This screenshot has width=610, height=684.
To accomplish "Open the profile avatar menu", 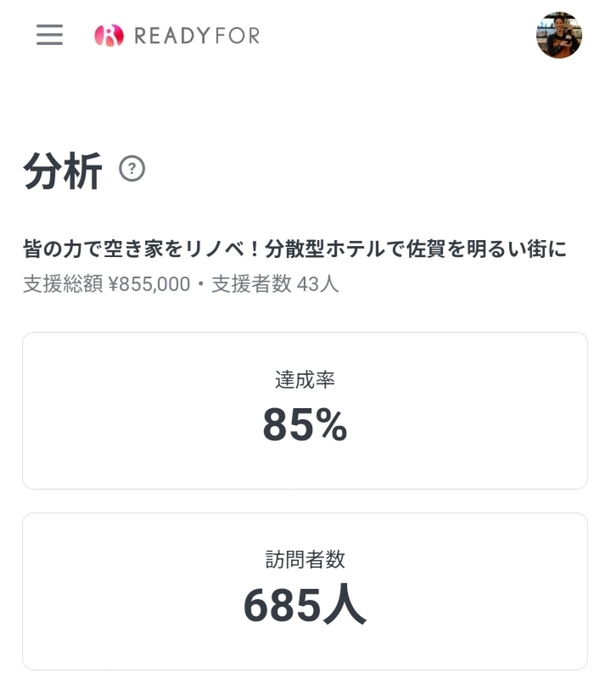I will pos(558,35).
